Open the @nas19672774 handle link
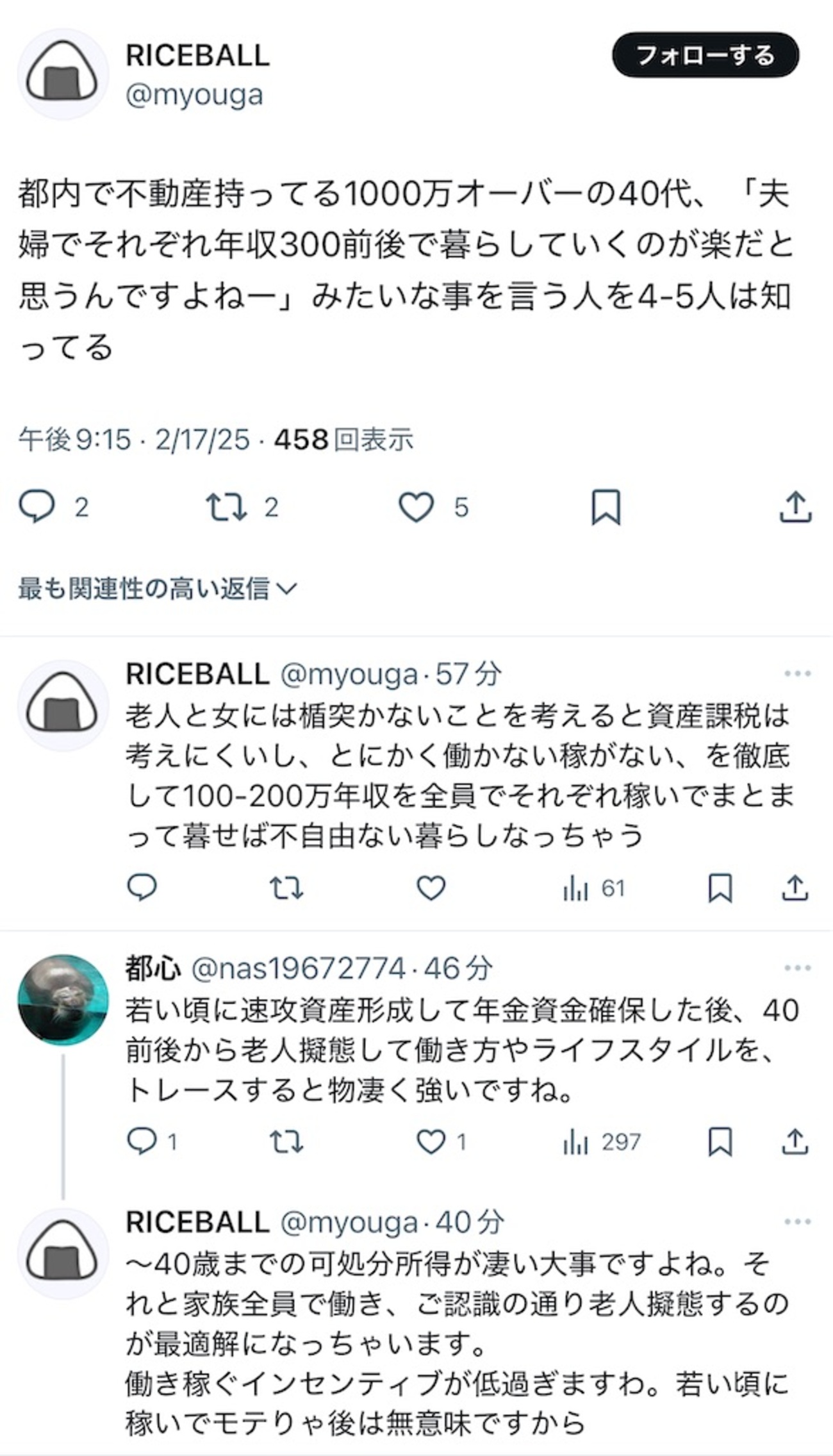This screenshot has height=1456, width=833. click(298, 968)
